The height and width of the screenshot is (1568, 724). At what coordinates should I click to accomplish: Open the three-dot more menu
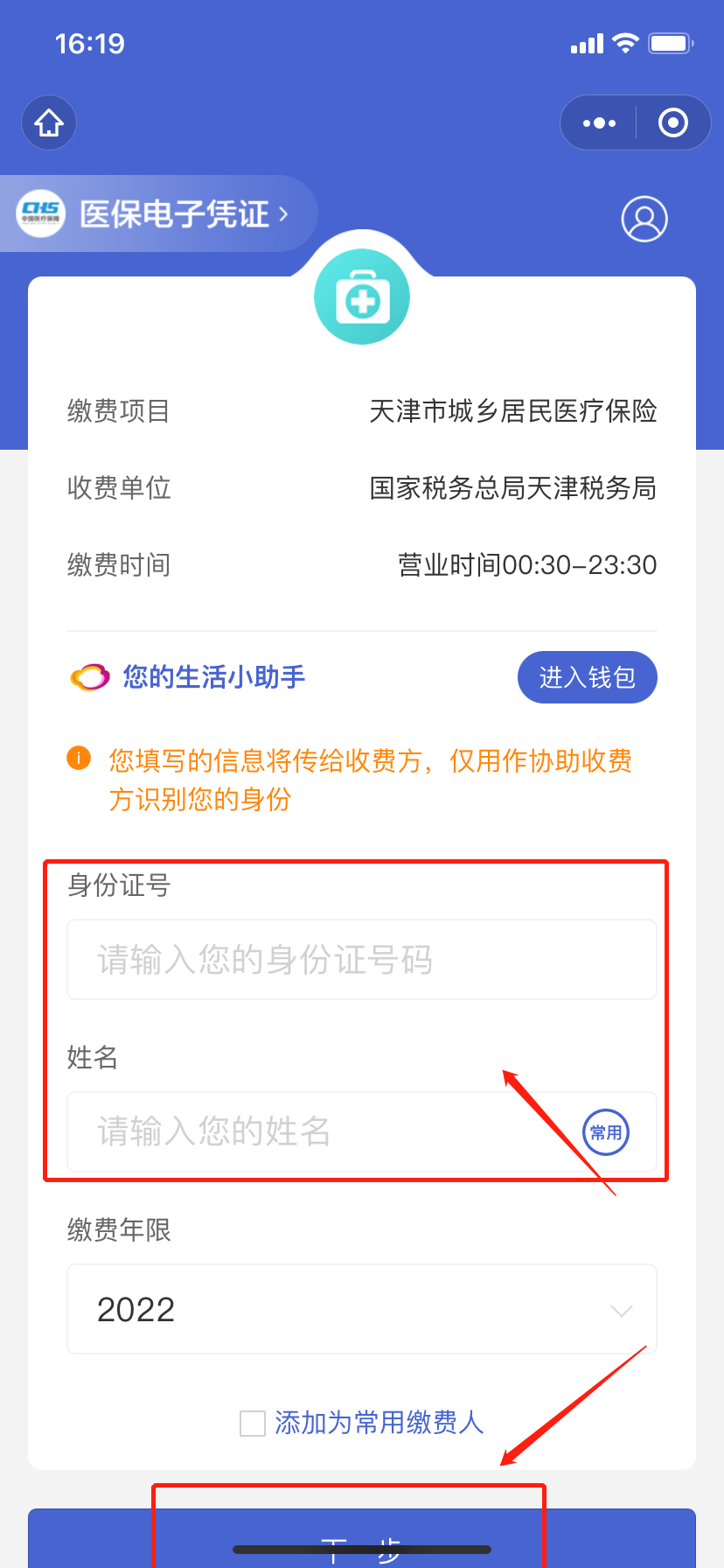pos(599,122)
